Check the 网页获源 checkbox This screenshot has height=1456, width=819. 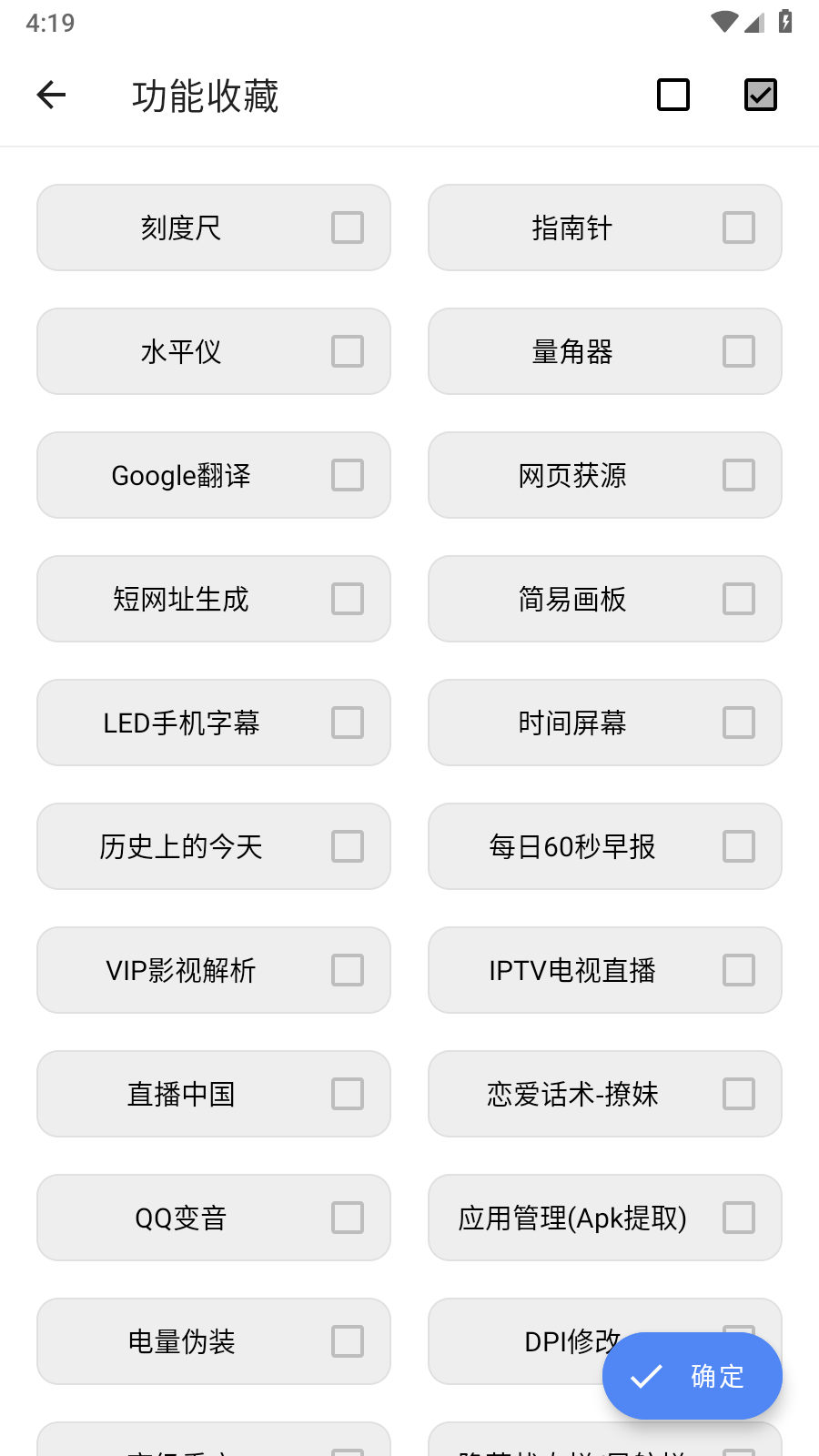coord(739,475)
